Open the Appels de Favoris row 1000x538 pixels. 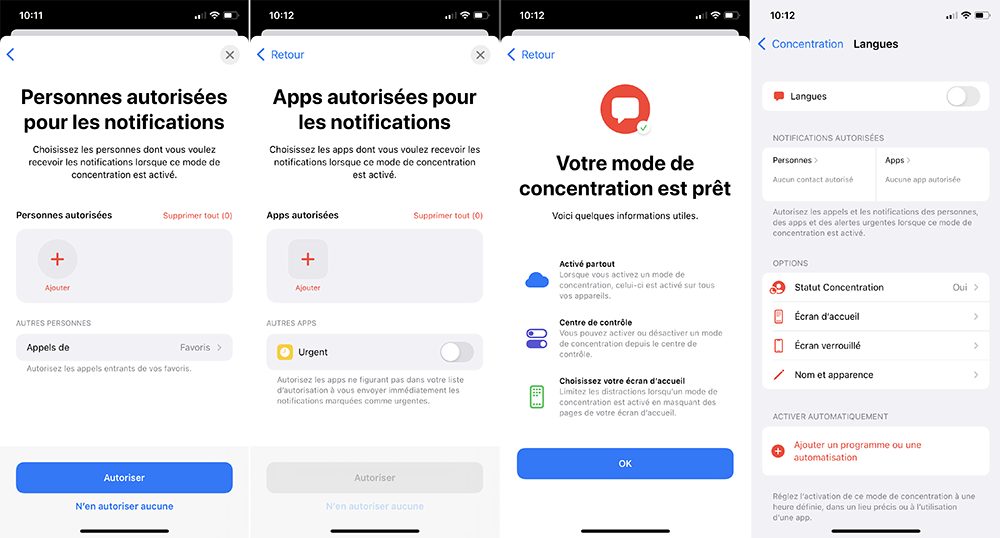coord(124,348)
